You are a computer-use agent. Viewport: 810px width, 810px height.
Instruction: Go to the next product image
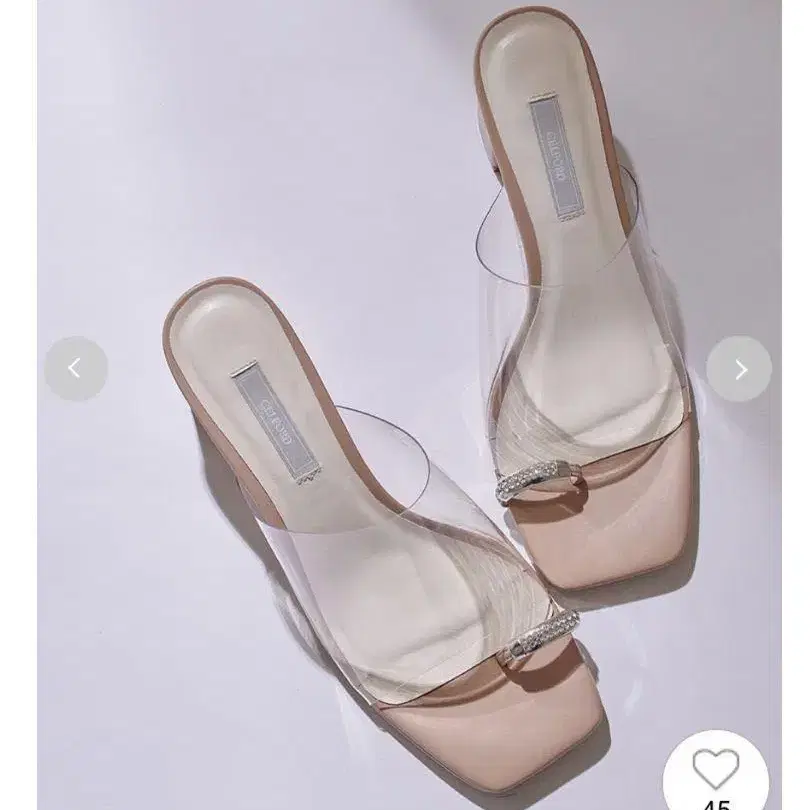pos(739,369)
